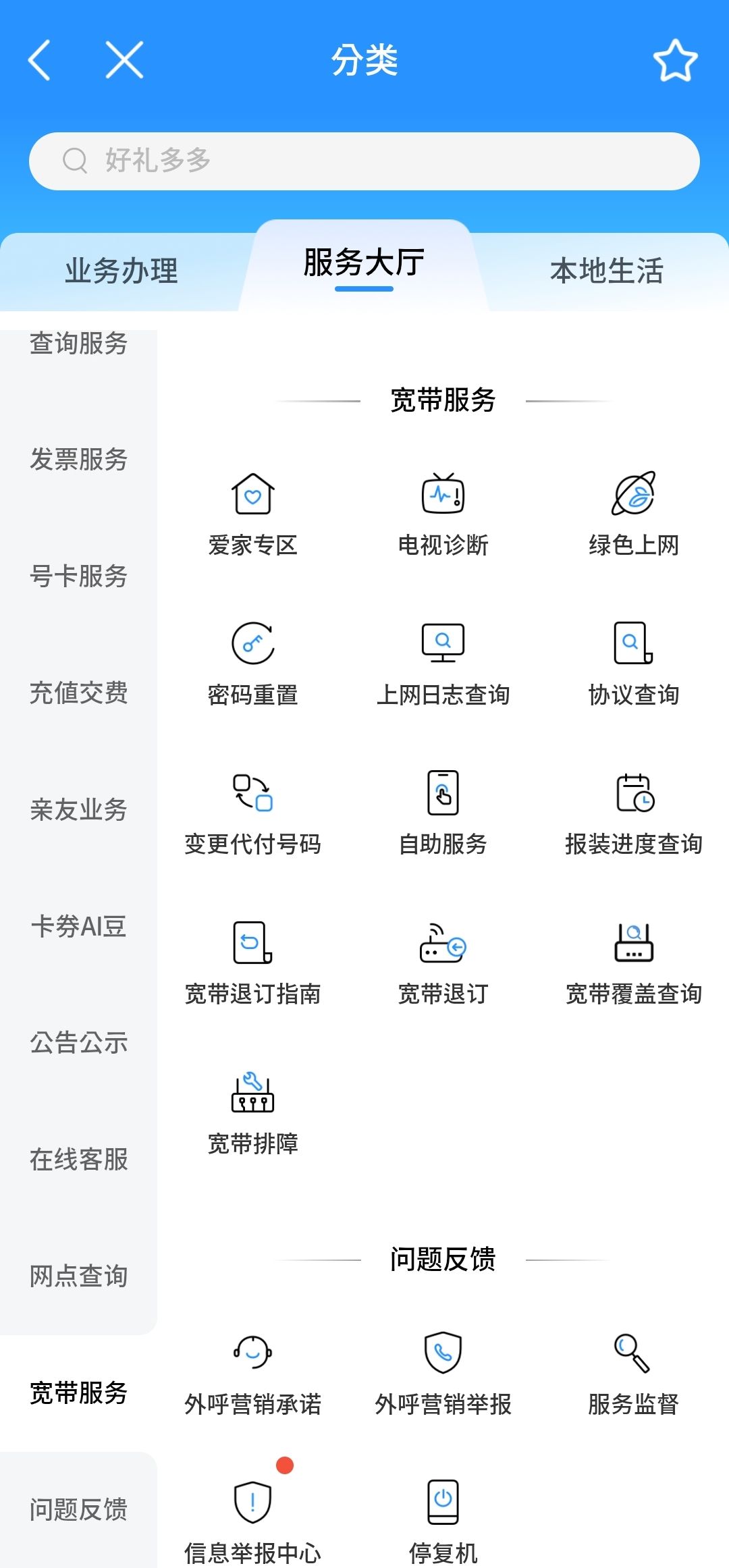Screen dimensions: 729x1568
Task: Open 报装进度查询
Action: 633,813
